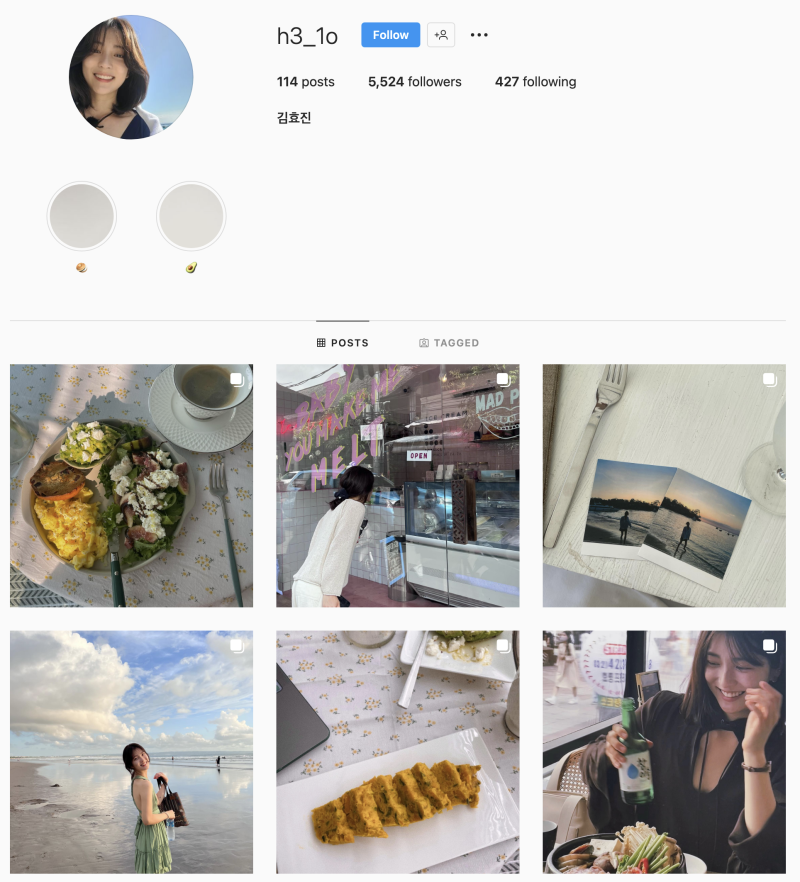Follow the h3_1o account

390,35
